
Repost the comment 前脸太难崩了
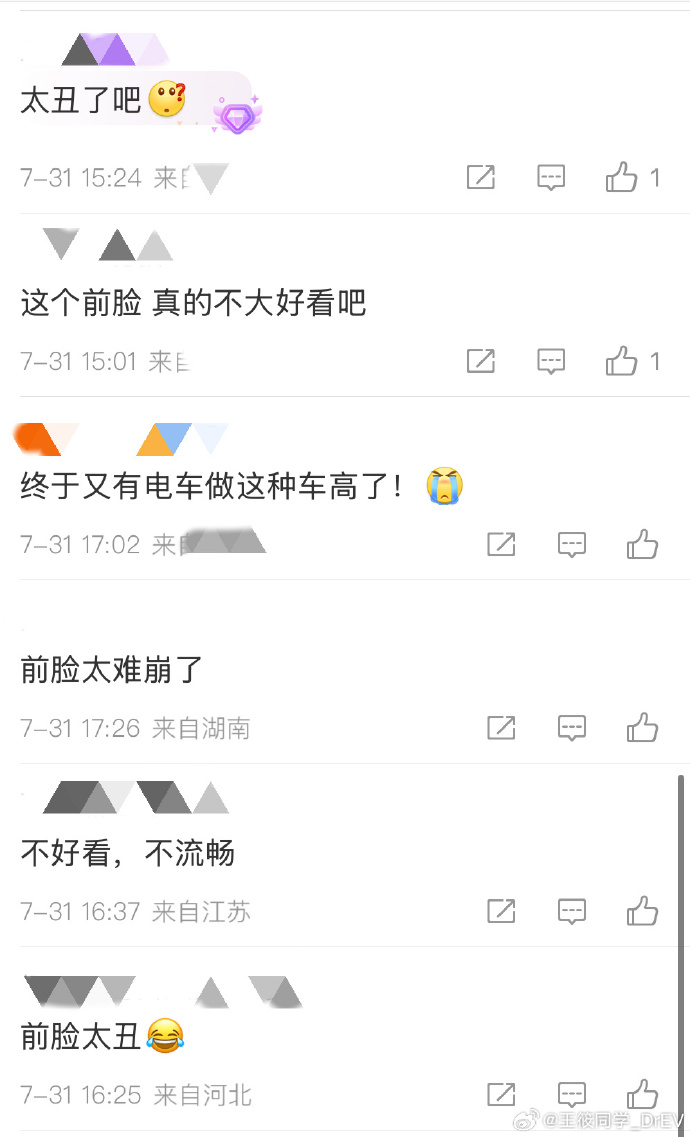[501, 727]
